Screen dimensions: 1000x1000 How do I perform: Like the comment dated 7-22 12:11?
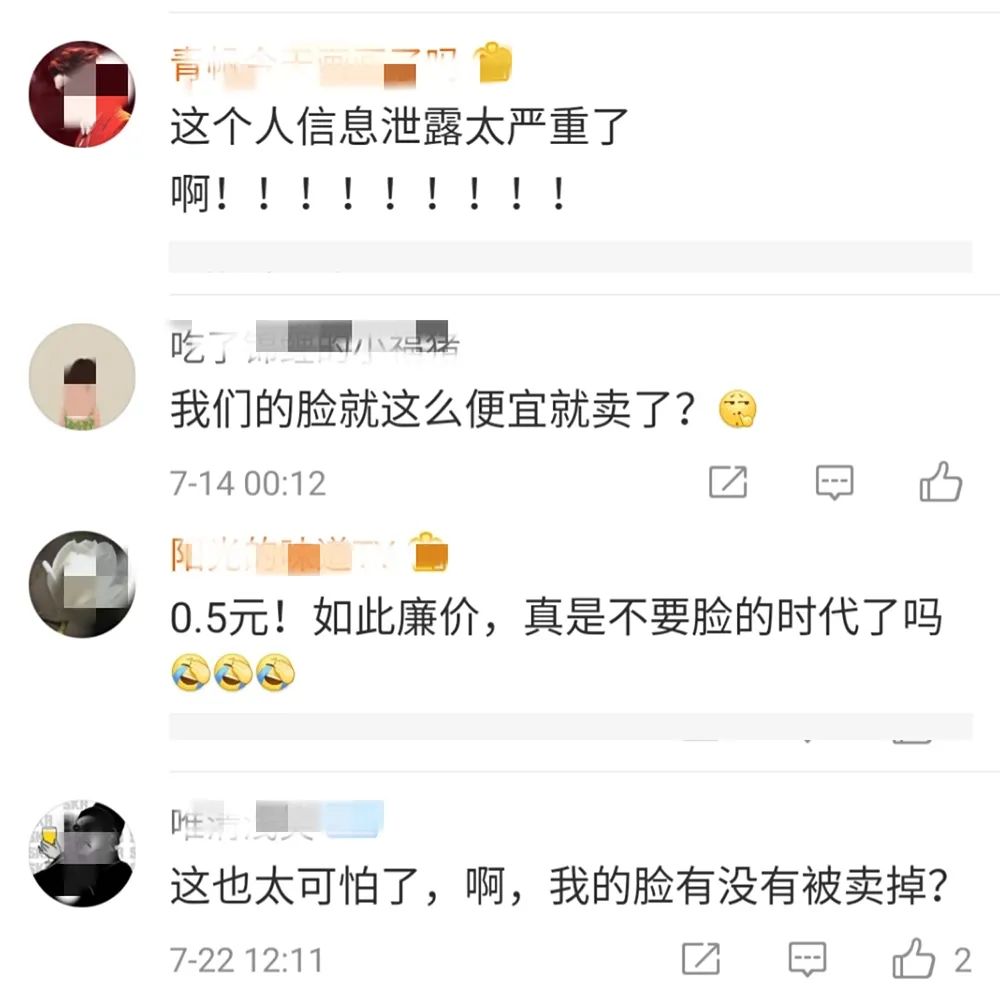914,959
